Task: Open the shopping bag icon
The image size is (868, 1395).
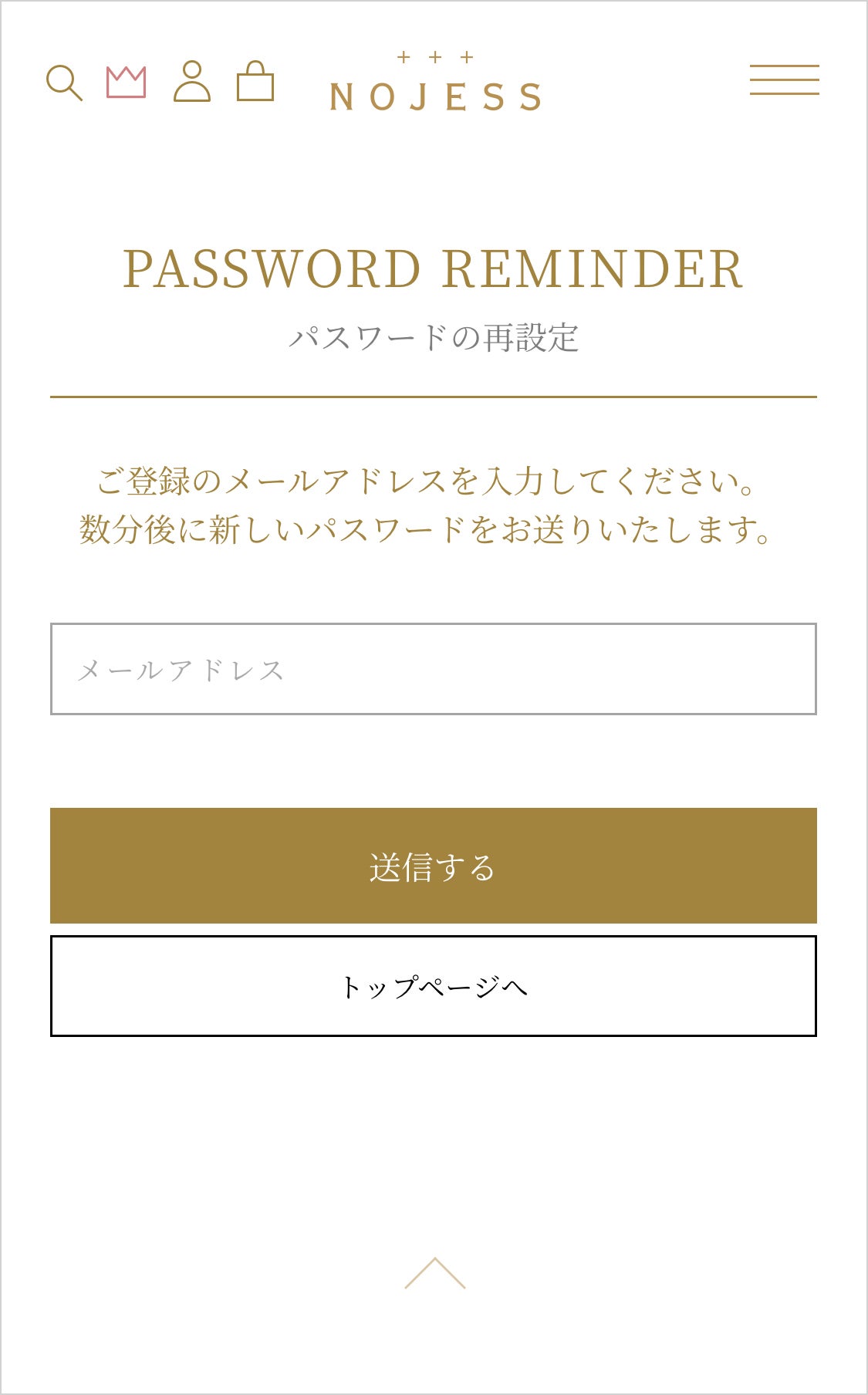Action: 255,81
